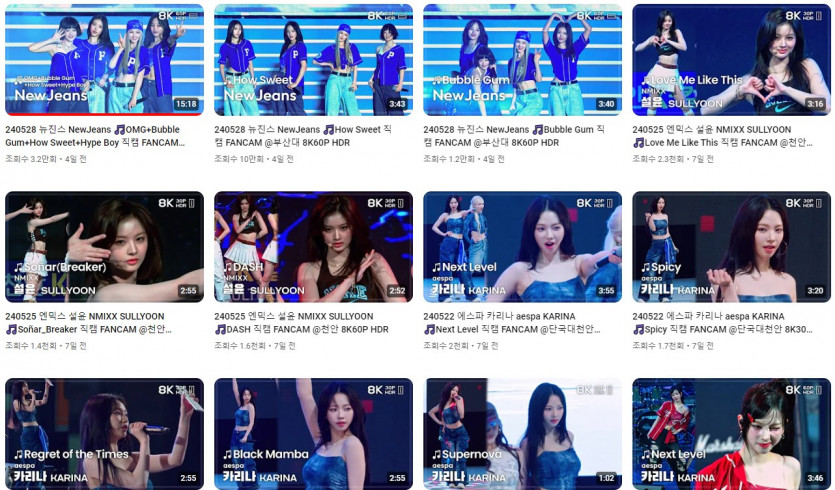
Task: Open NewJeans OMG+Bubble Gum medley fancam video
Action: point(104,60)
